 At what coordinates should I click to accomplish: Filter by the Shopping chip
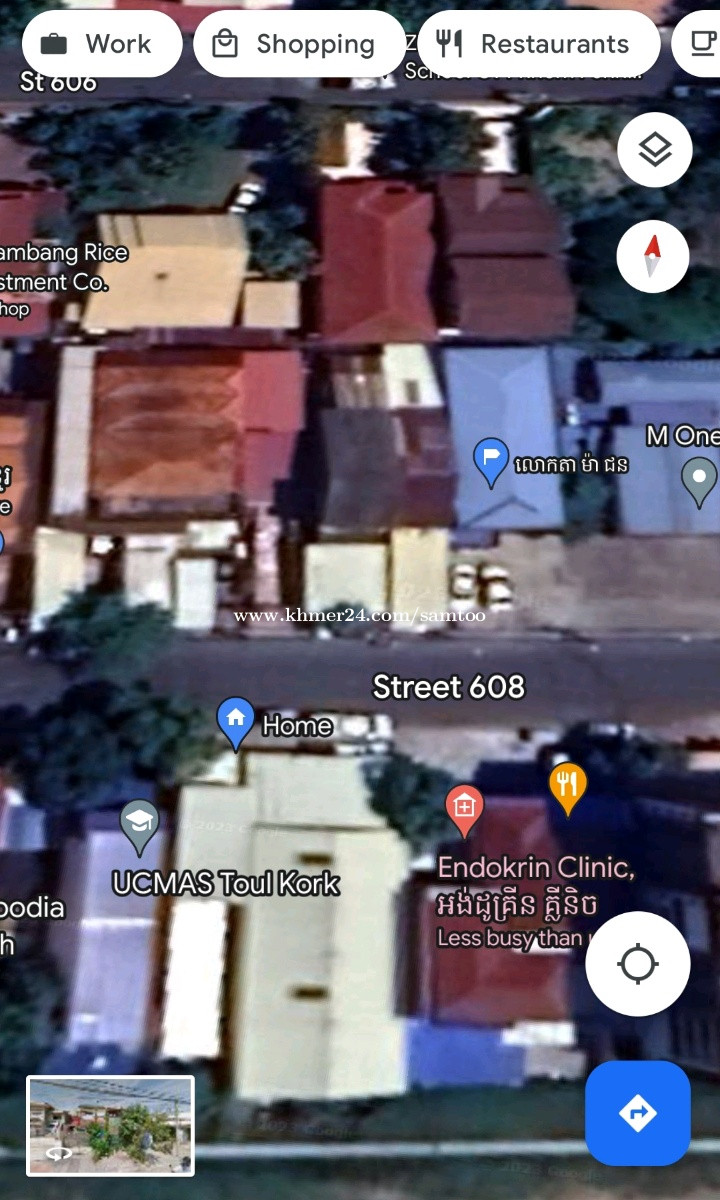tap(299, 44)
